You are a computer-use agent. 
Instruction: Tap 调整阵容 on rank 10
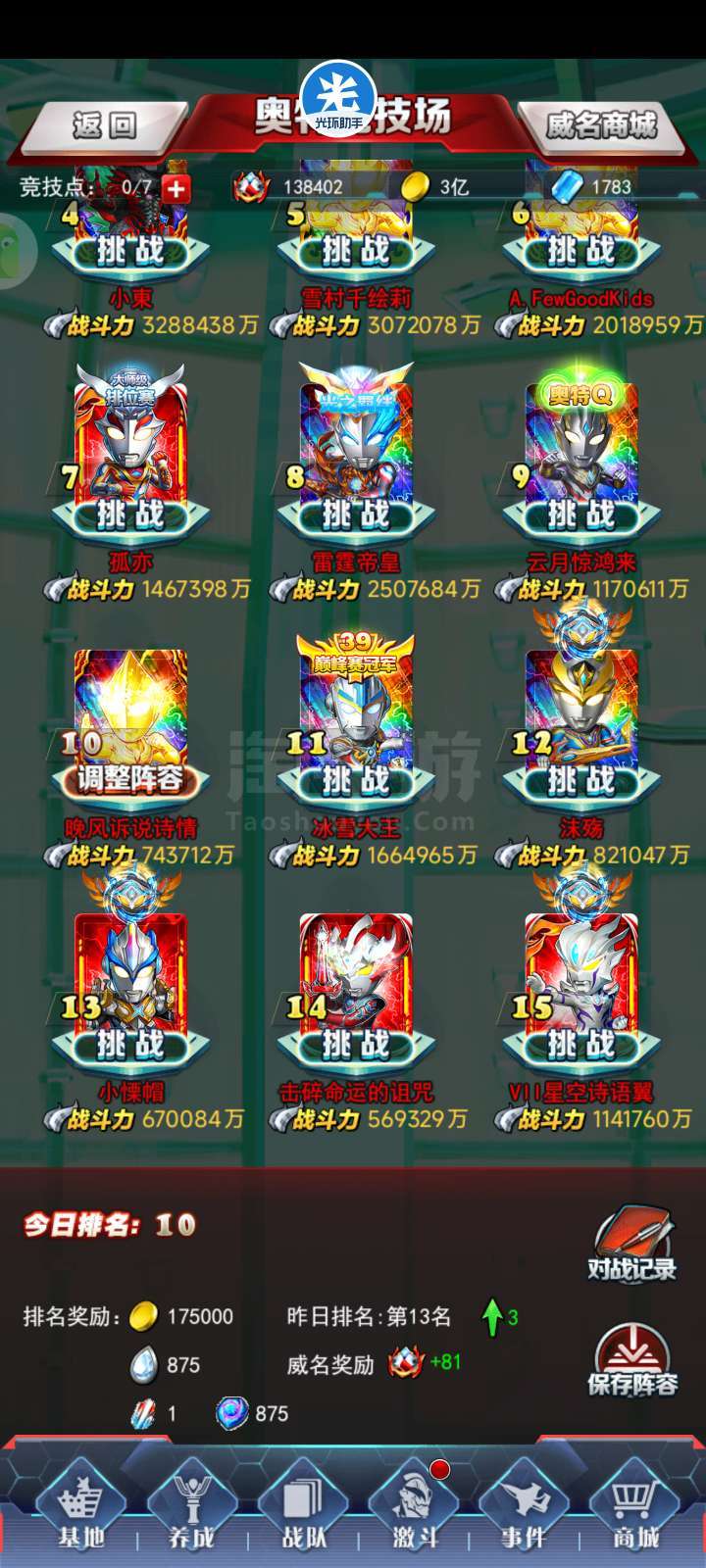pyautogui.click(x=129, y=780)
